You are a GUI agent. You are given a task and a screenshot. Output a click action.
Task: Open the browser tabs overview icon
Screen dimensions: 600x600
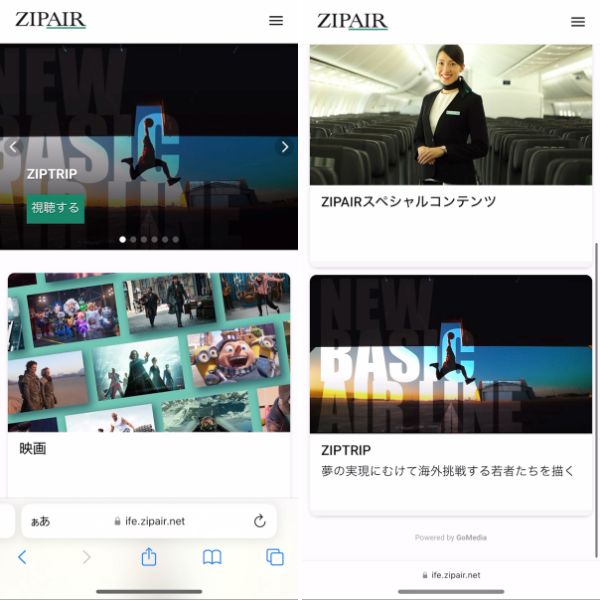point(275,557)
